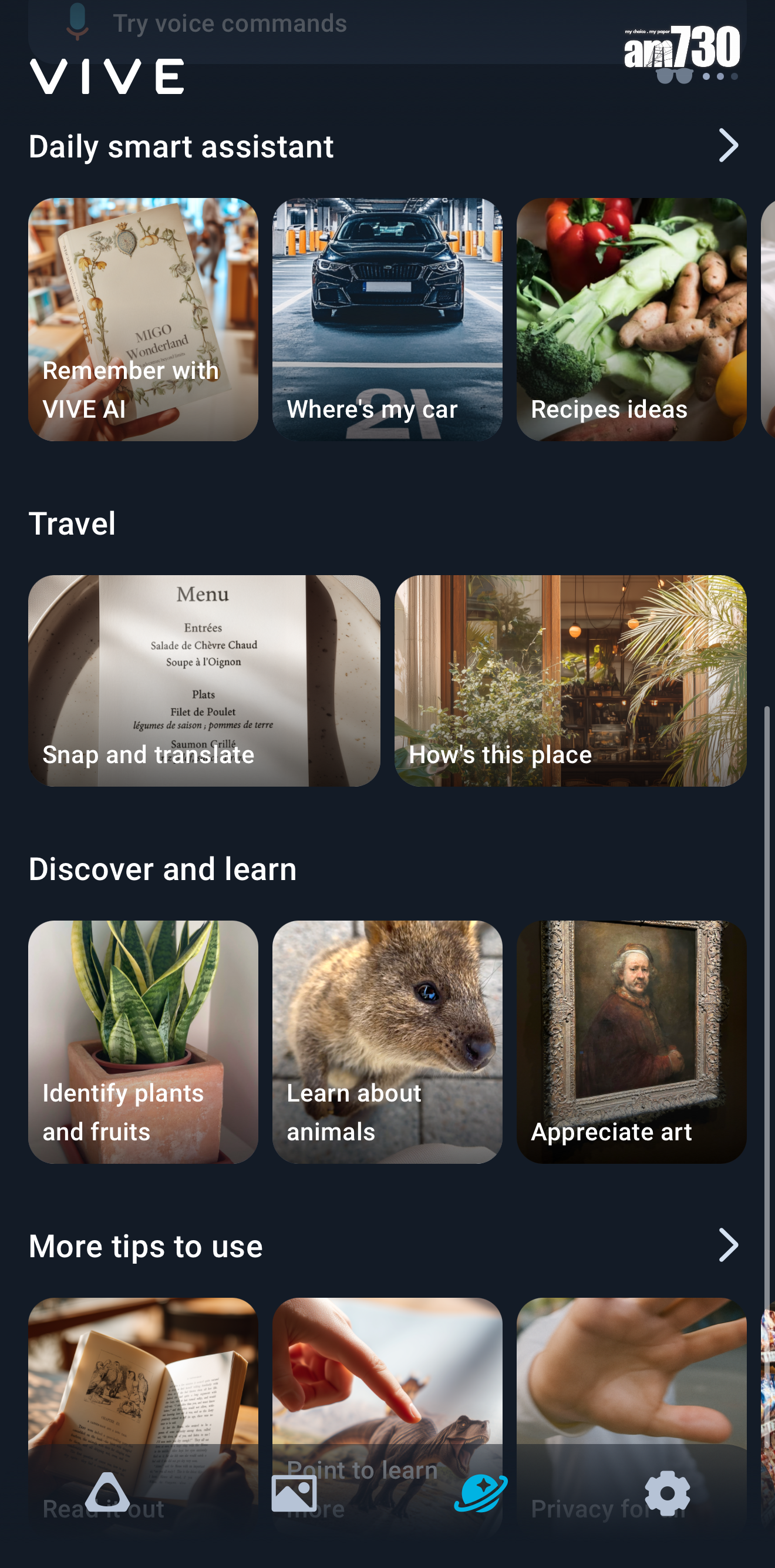Go to the VIVE home tab
Viewport: 775px width, 1568px height.
[x=107, y=1493]
